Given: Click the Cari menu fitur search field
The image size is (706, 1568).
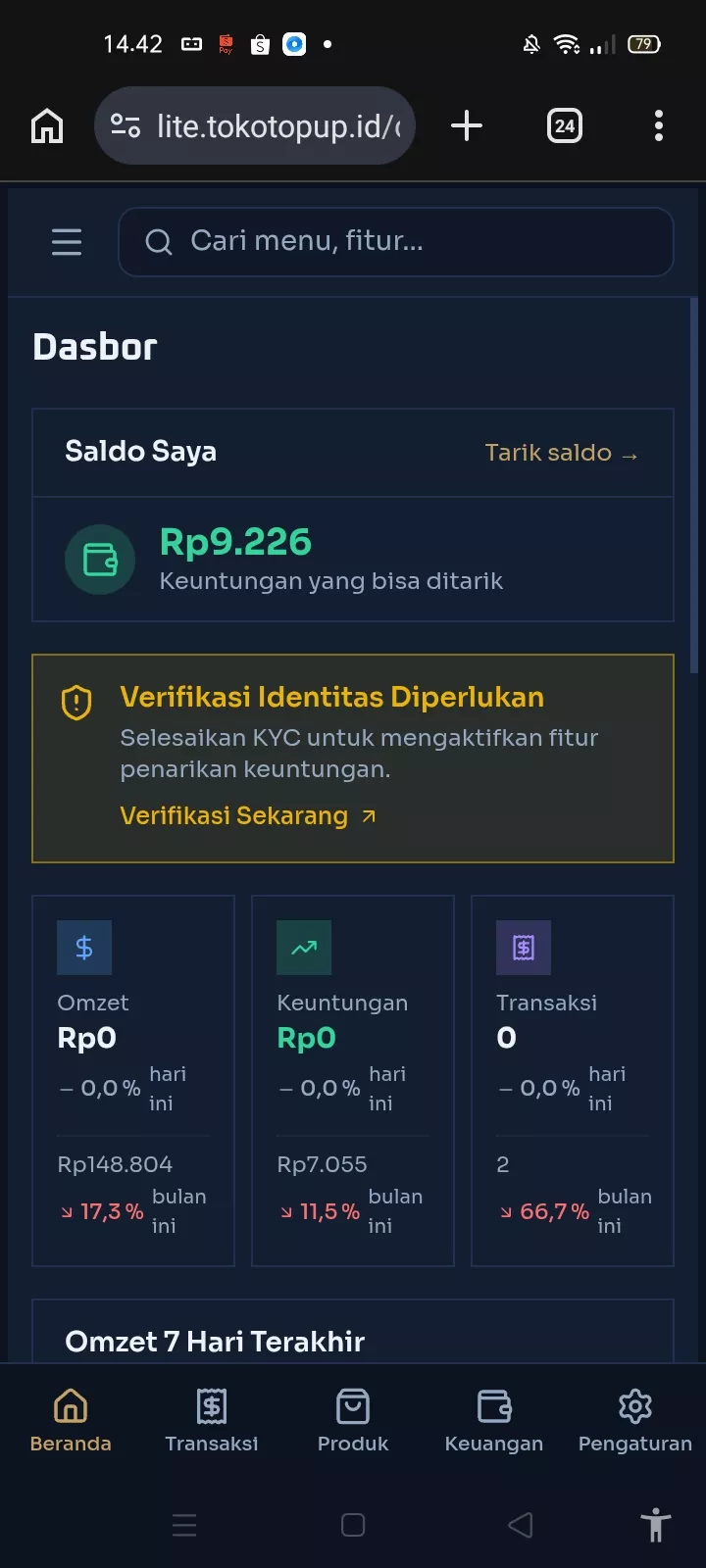Looking at the screenshot, I should pyautogui.click(x=395, y=241).
